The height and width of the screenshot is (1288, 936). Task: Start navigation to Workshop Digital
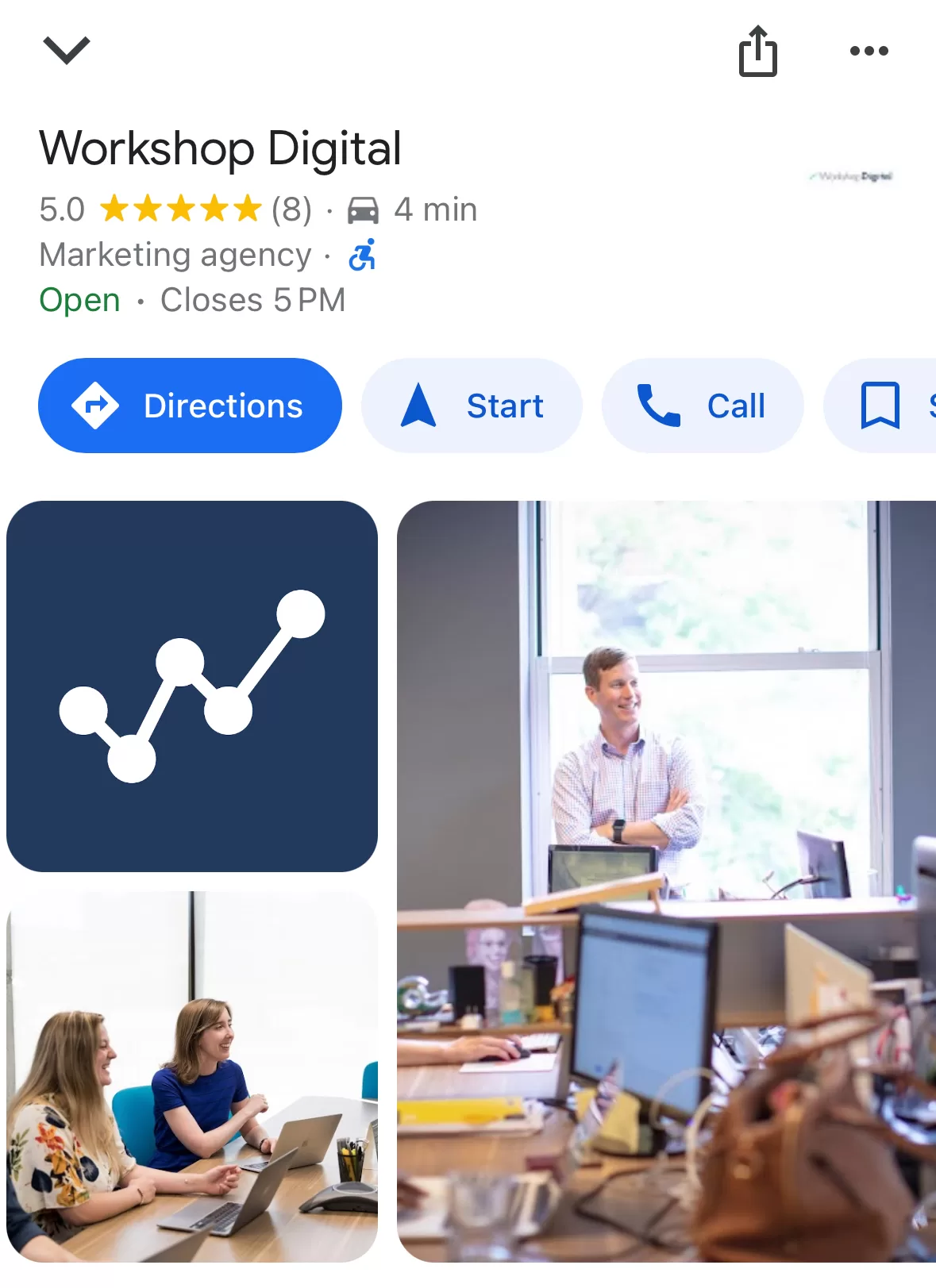(x=472, y=406)
